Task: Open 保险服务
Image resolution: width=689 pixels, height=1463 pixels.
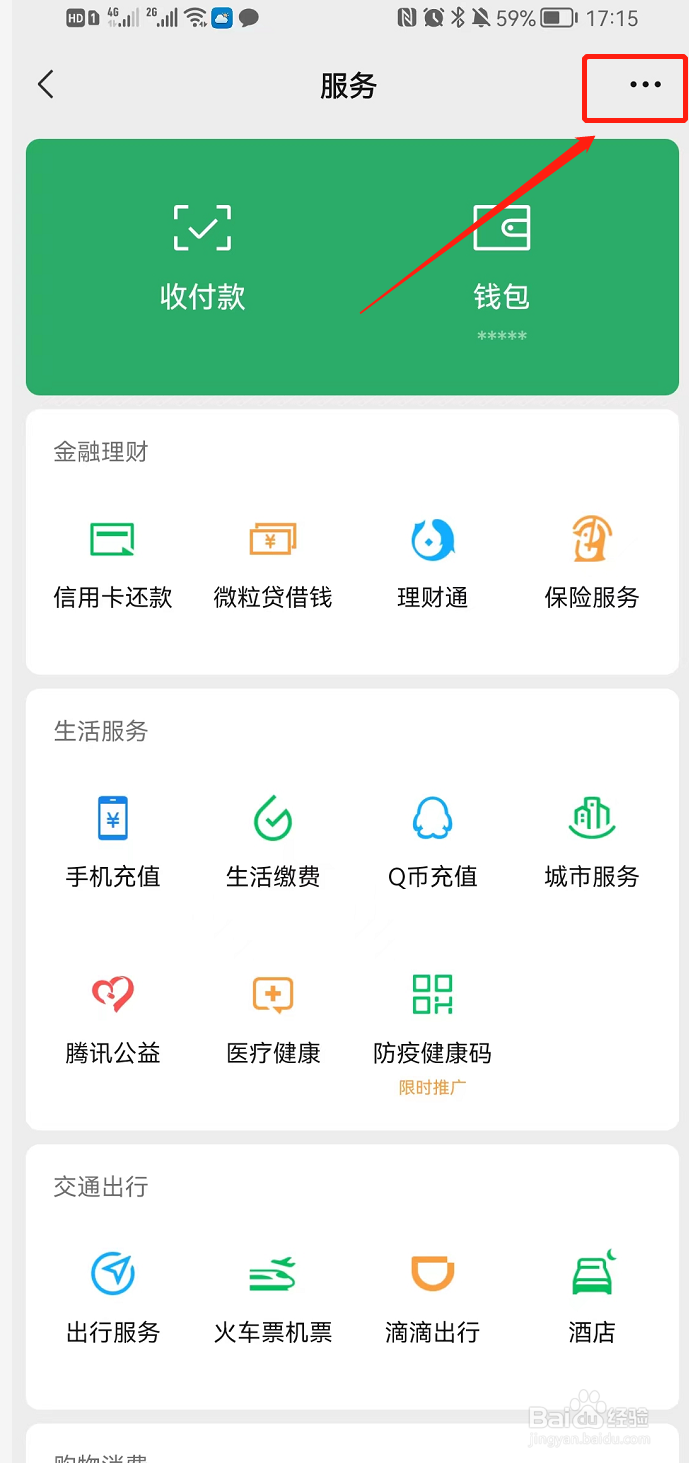Action: pyautogui.click(x=592, y=563)
